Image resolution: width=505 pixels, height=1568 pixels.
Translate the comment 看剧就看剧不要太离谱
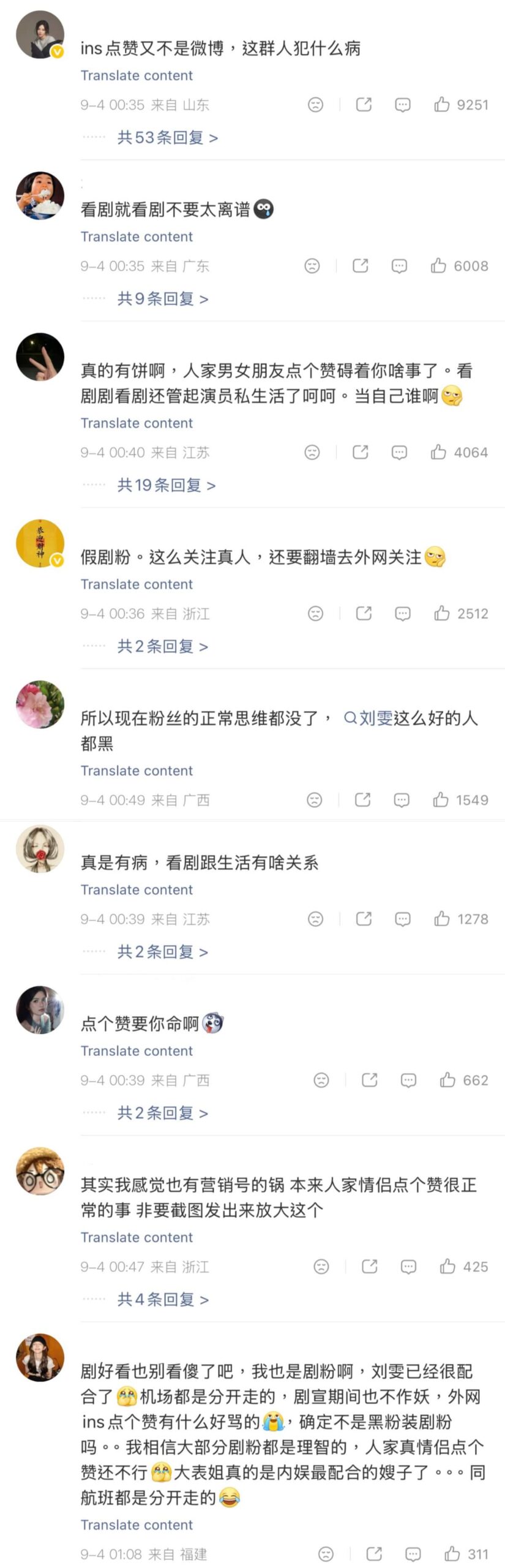(x=137, y=237)
